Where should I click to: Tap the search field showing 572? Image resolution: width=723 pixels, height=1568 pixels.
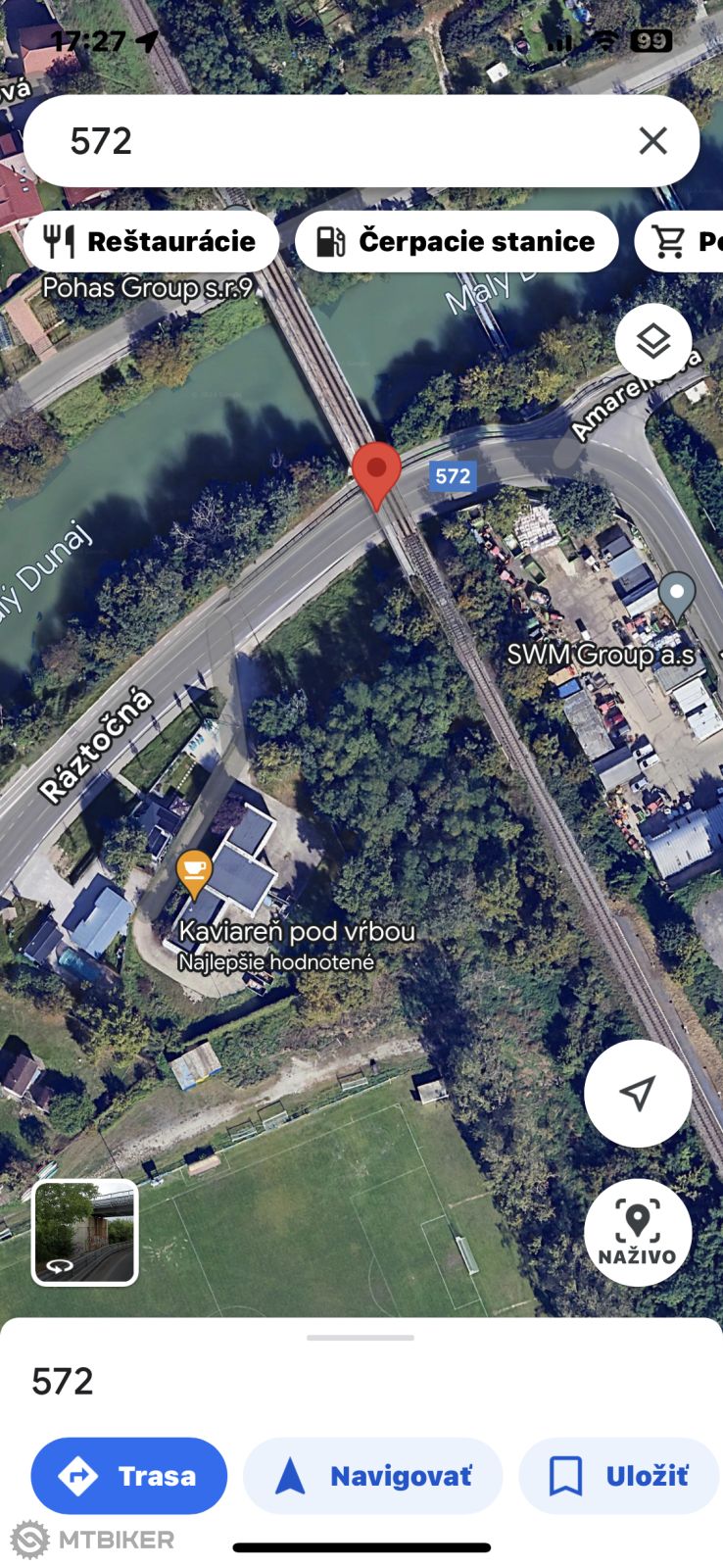(x=333, y=141)
